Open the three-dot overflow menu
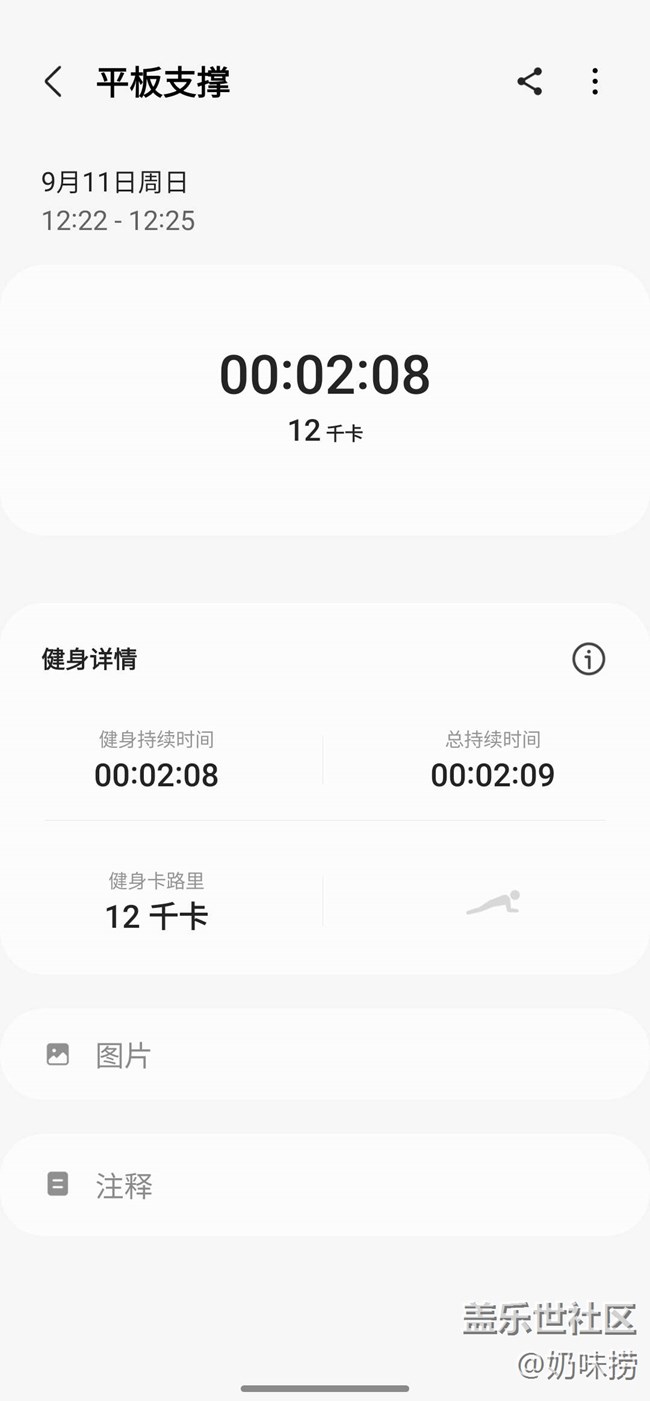Screen dimensions: 650x1401 tap(595, 82)
